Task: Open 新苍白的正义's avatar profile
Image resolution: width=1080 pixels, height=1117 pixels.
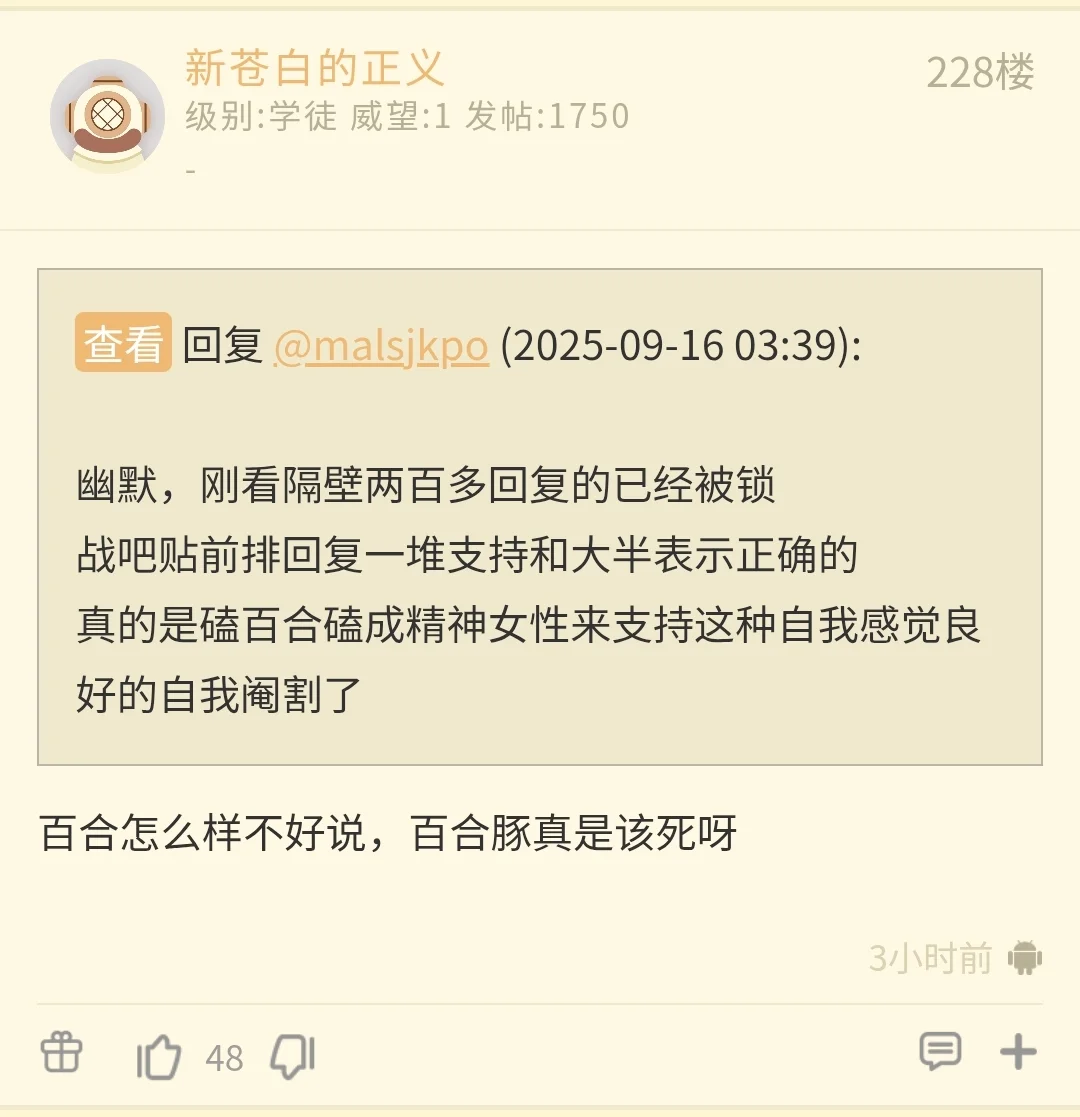Action: click(107, 116)
